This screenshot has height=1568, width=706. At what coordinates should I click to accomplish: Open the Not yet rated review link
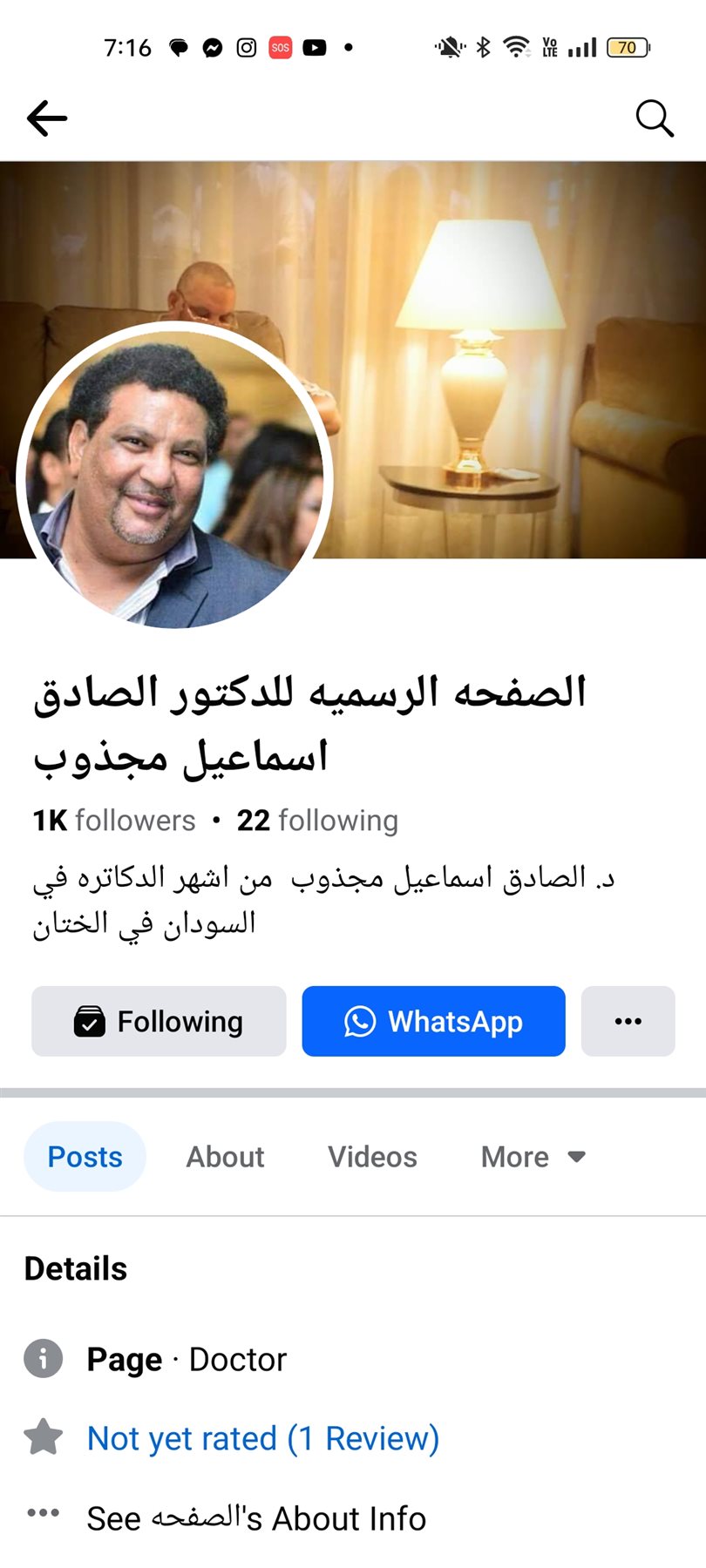[x=262, y=1438]
